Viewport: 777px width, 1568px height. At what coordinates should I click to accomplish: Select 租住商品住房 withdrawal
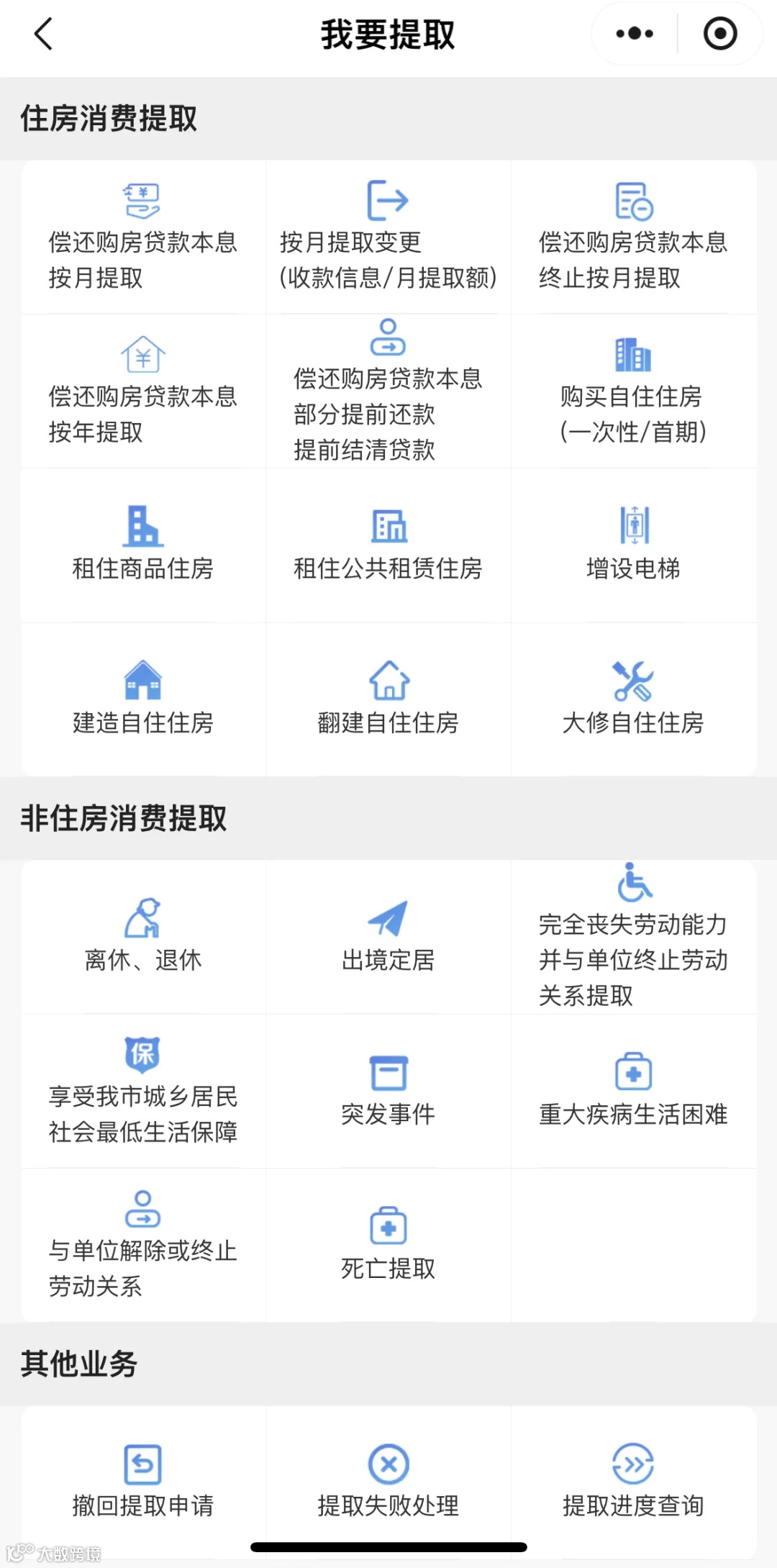143,545
